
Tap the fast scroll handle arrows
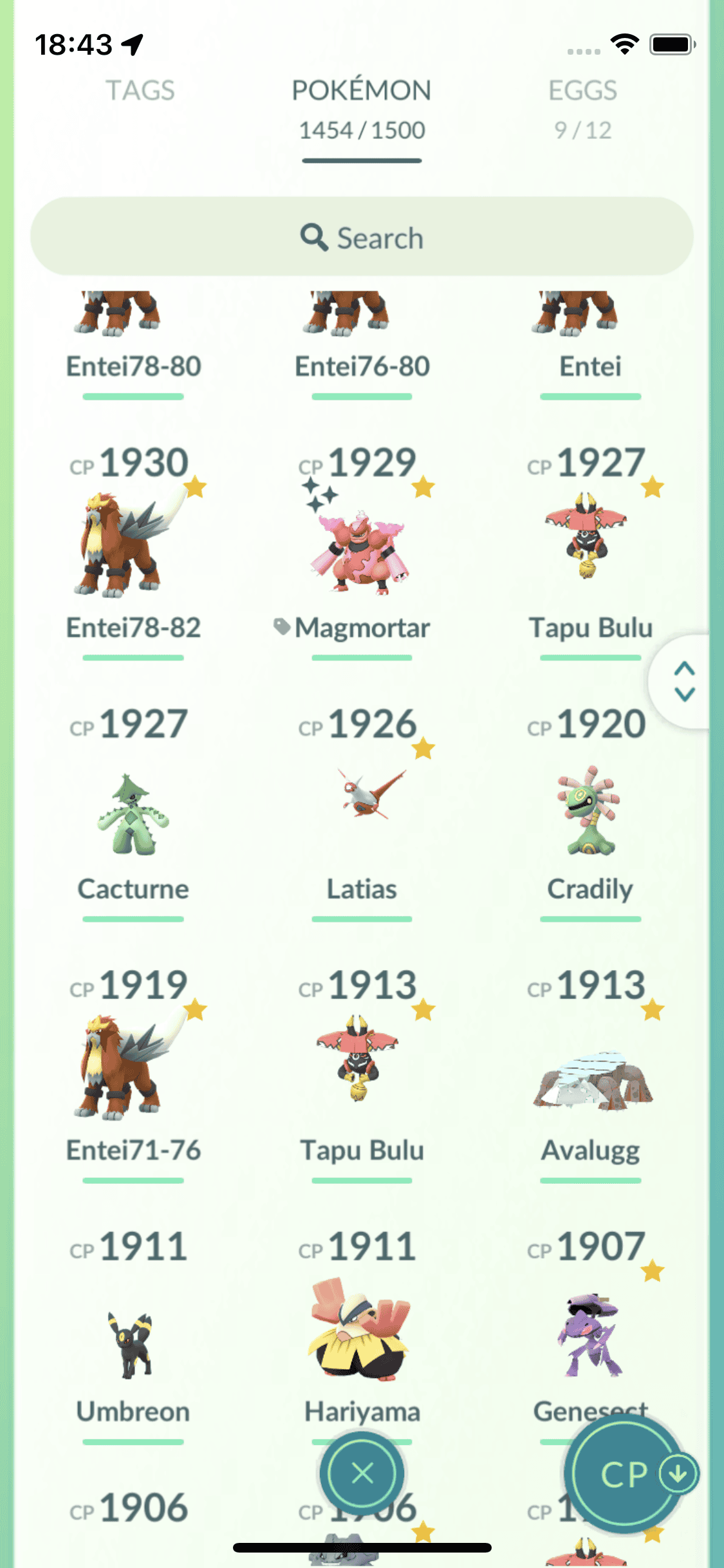click(x=684, y=682)
